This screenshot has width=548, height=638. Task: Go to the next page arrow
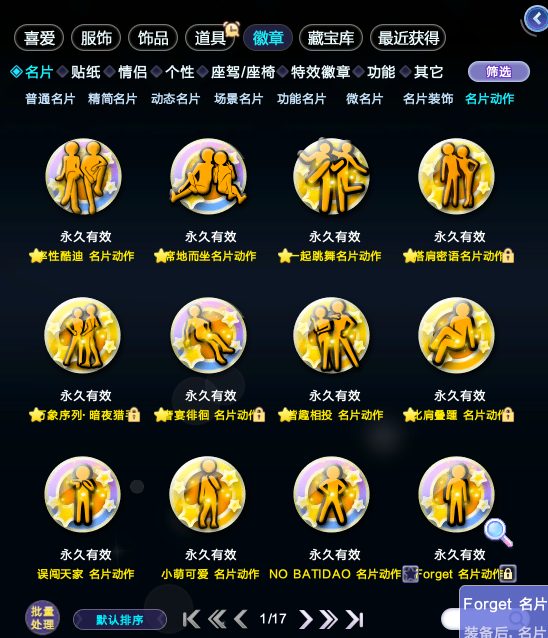306,619
